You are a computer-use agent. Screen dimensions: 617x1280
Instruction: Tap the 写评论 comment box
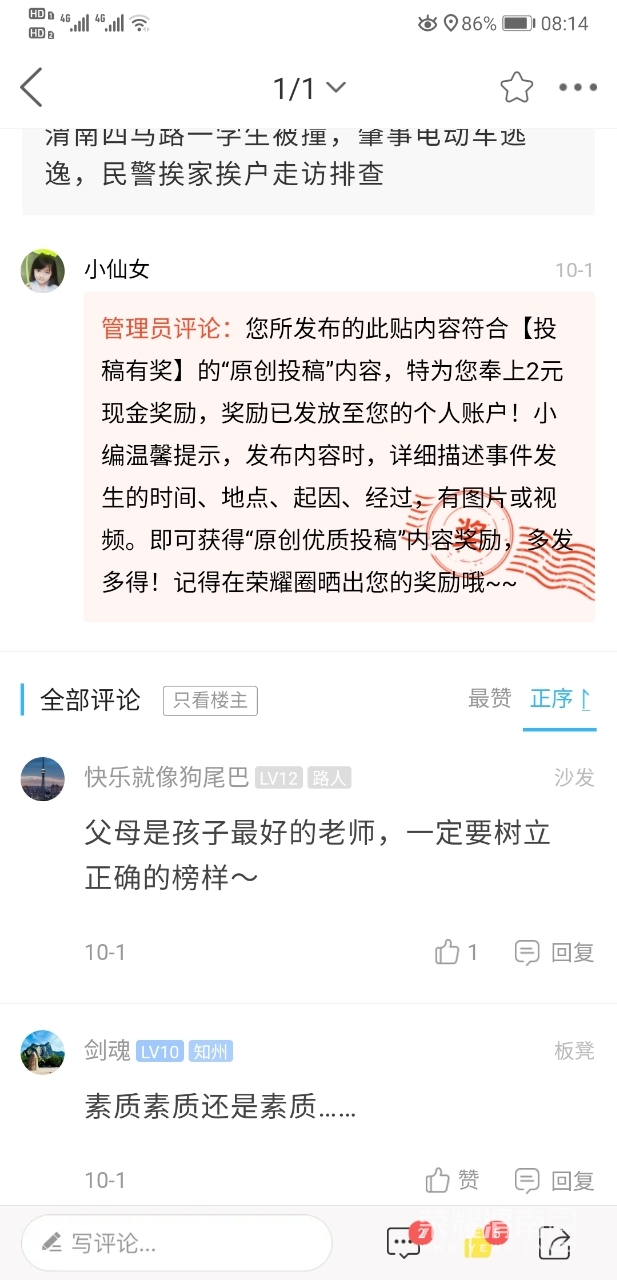177,1243
